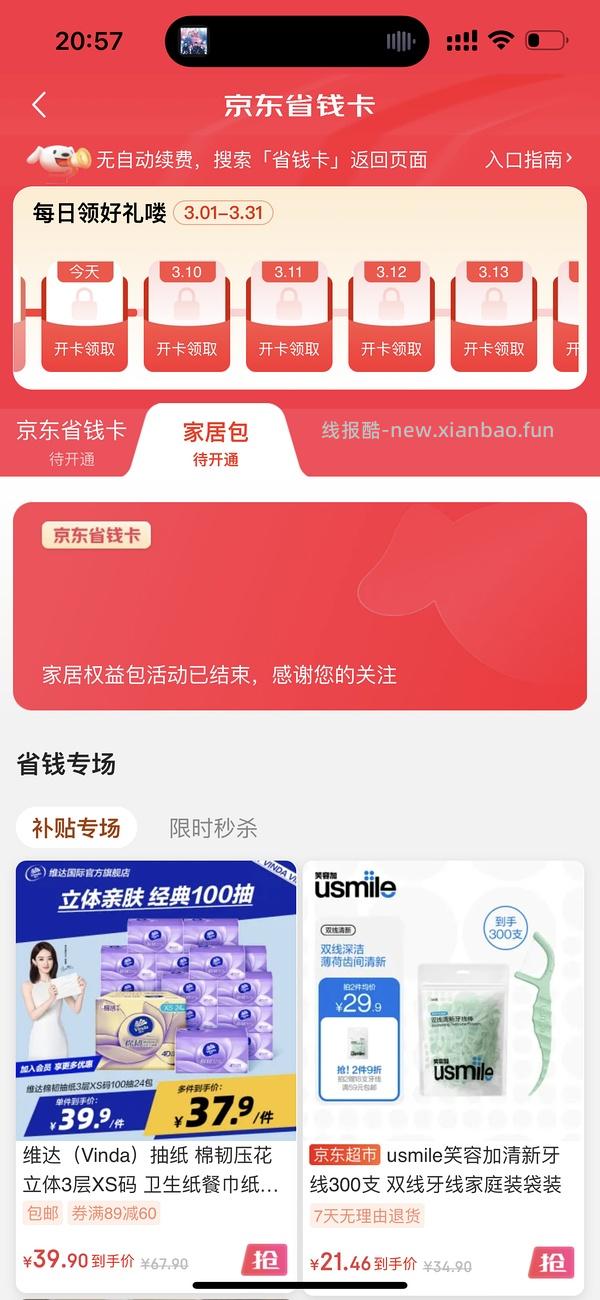Switch to the 京东省钱卡 tab
This screenshot has width=600, height=1300.
(x=72, y=441)
